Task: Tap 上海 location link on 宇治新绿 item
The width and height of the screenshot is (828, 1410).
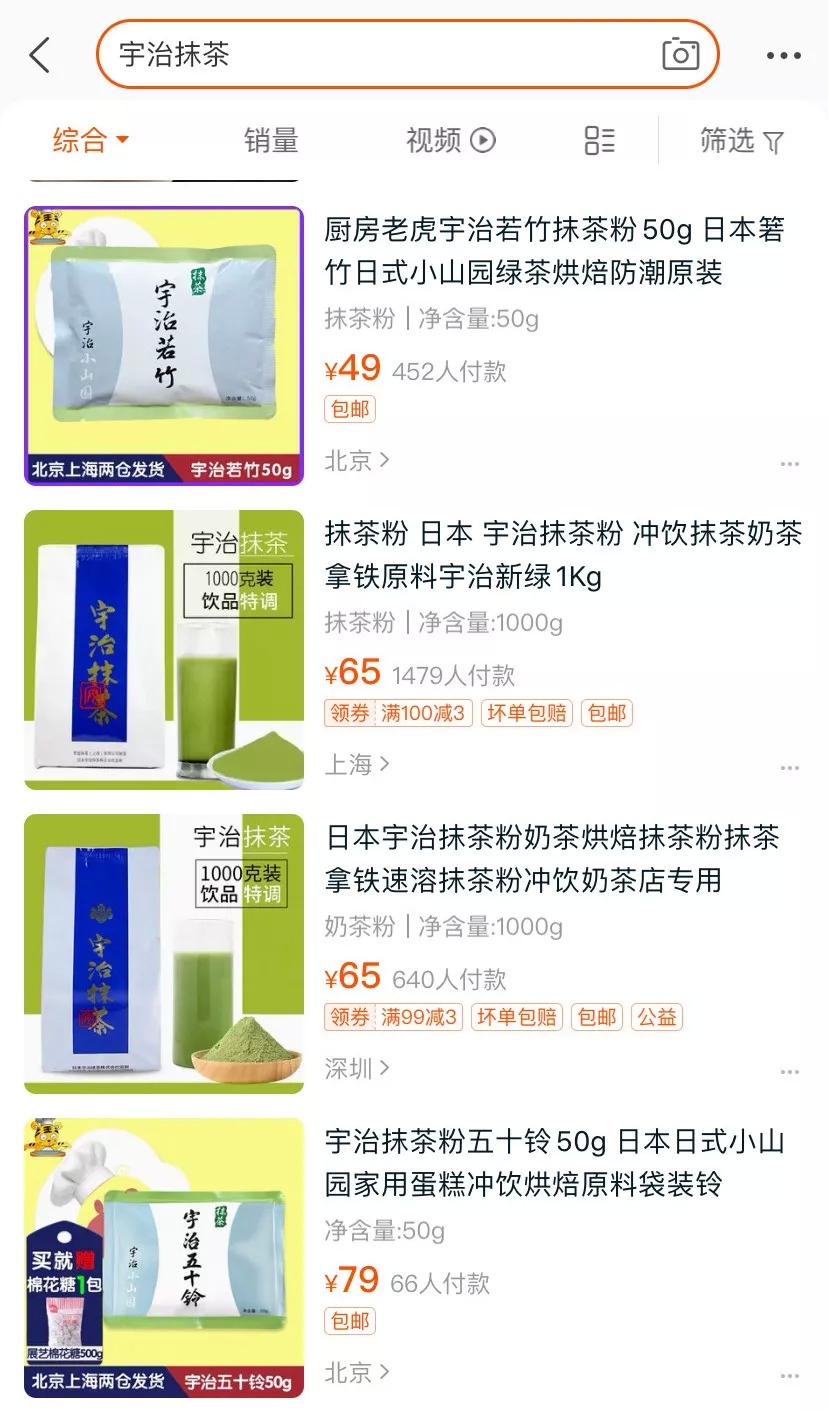Action: point(357,765)
